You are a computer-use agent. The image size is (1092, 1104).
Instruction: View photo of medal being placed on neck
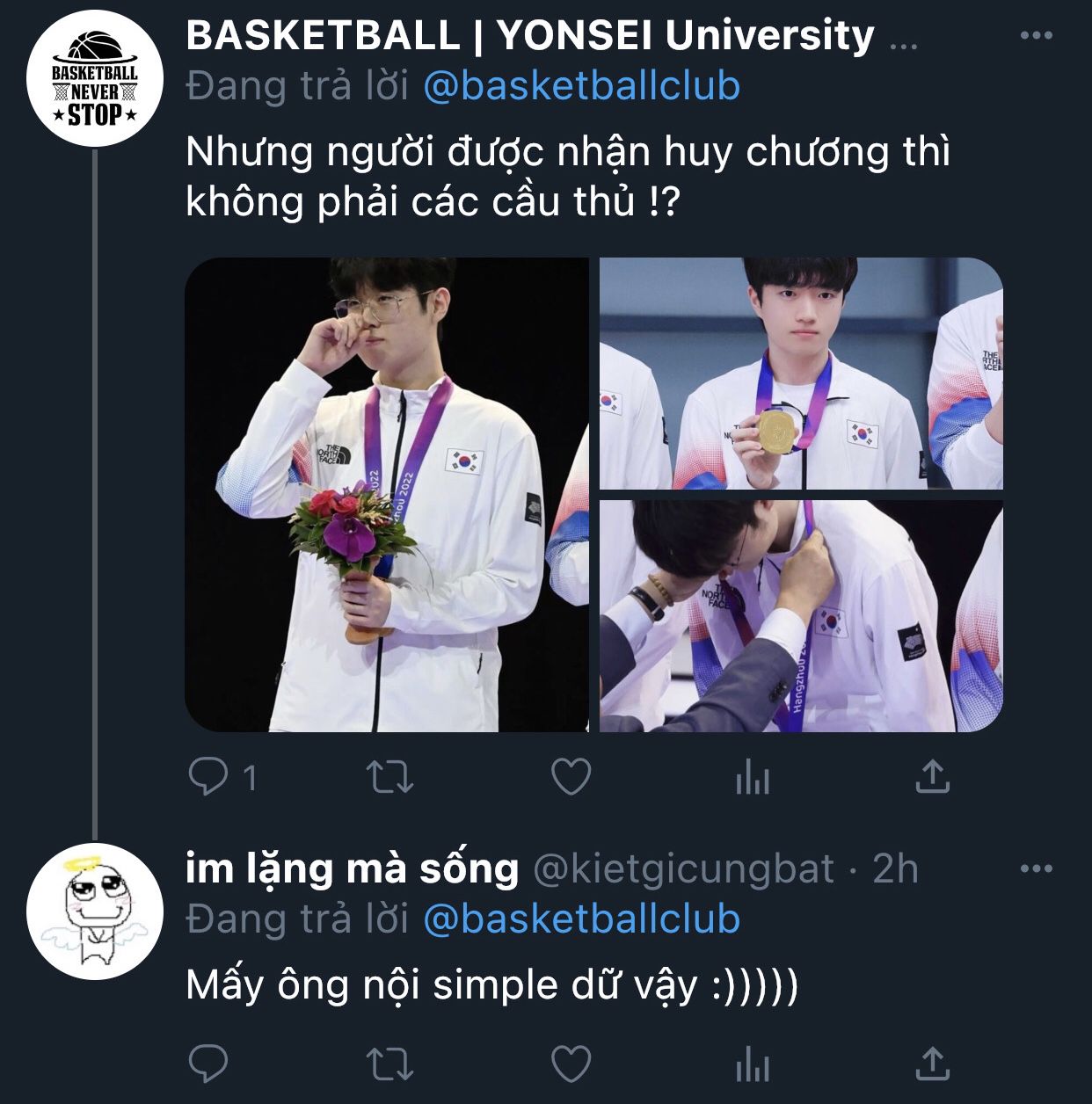801,616
